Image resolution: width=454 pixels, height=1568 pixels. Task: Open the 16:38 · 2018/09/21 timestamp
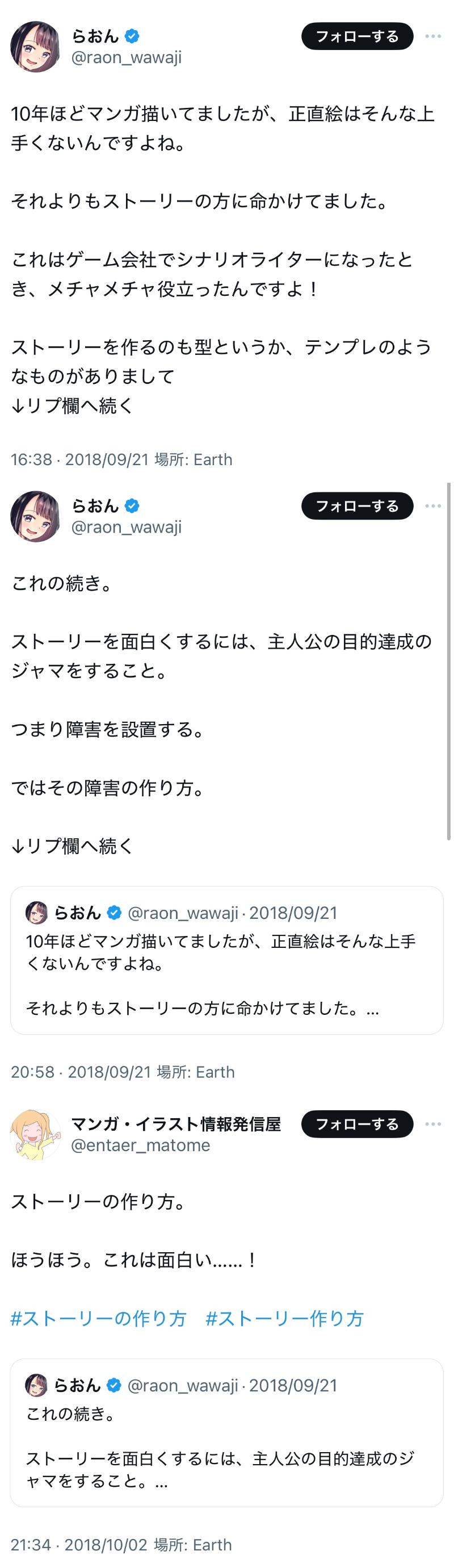pos(79,459)
